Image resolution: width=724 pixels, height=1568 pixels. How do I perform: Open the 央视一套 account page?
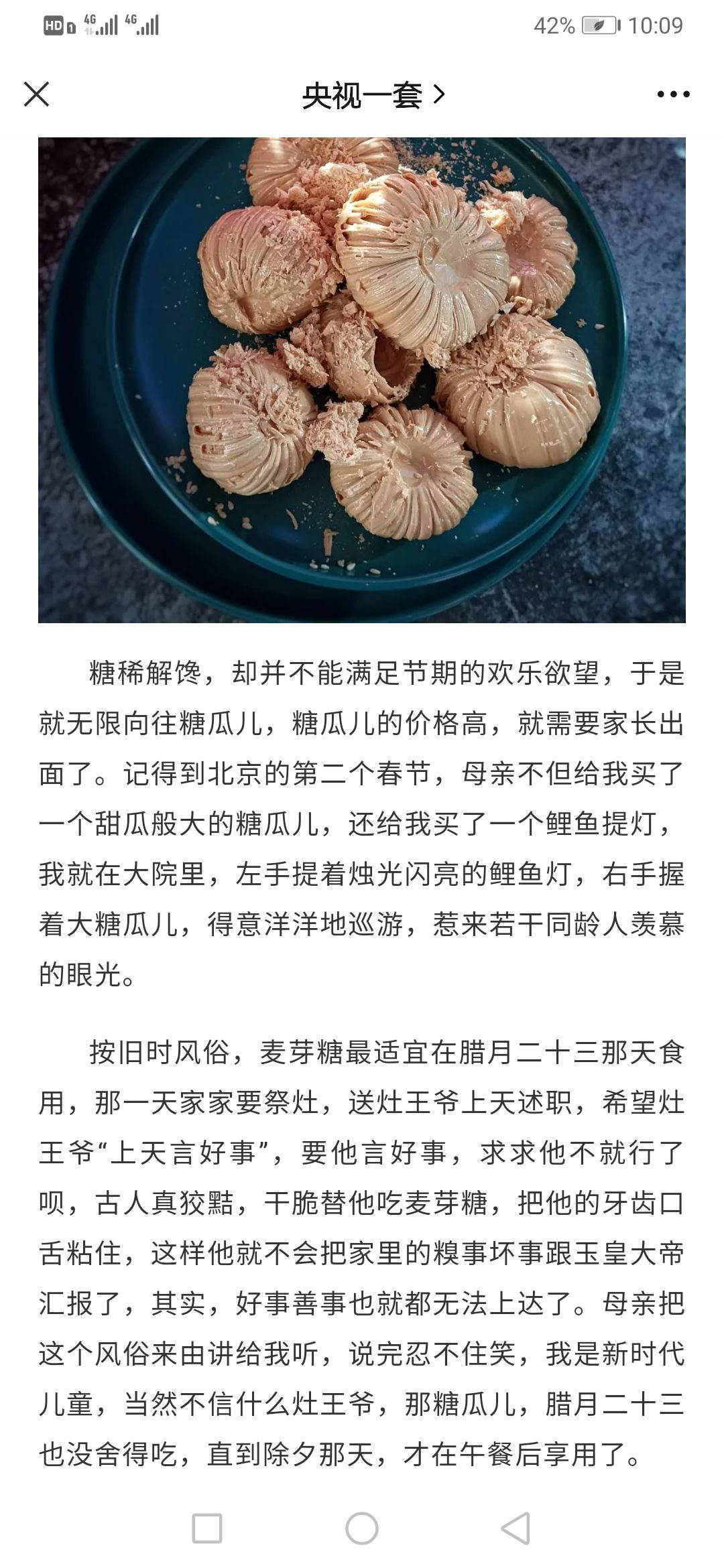pos(372,95)
